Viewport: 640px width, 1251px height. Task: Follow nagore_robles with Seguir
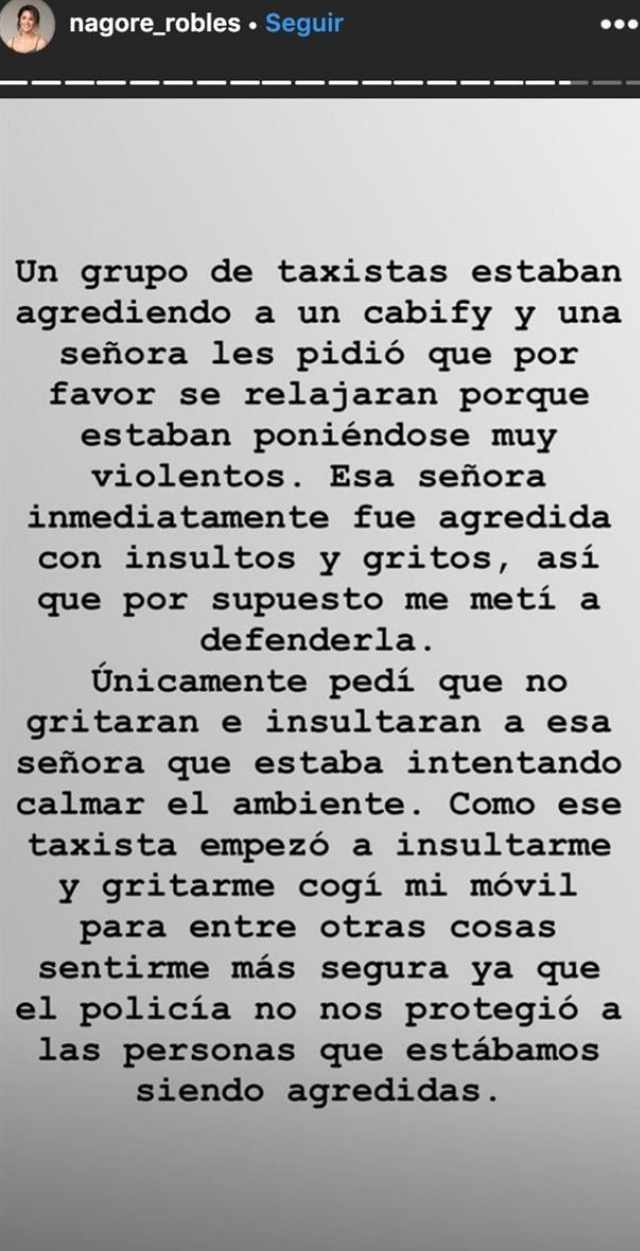click(x=304, y=23)
